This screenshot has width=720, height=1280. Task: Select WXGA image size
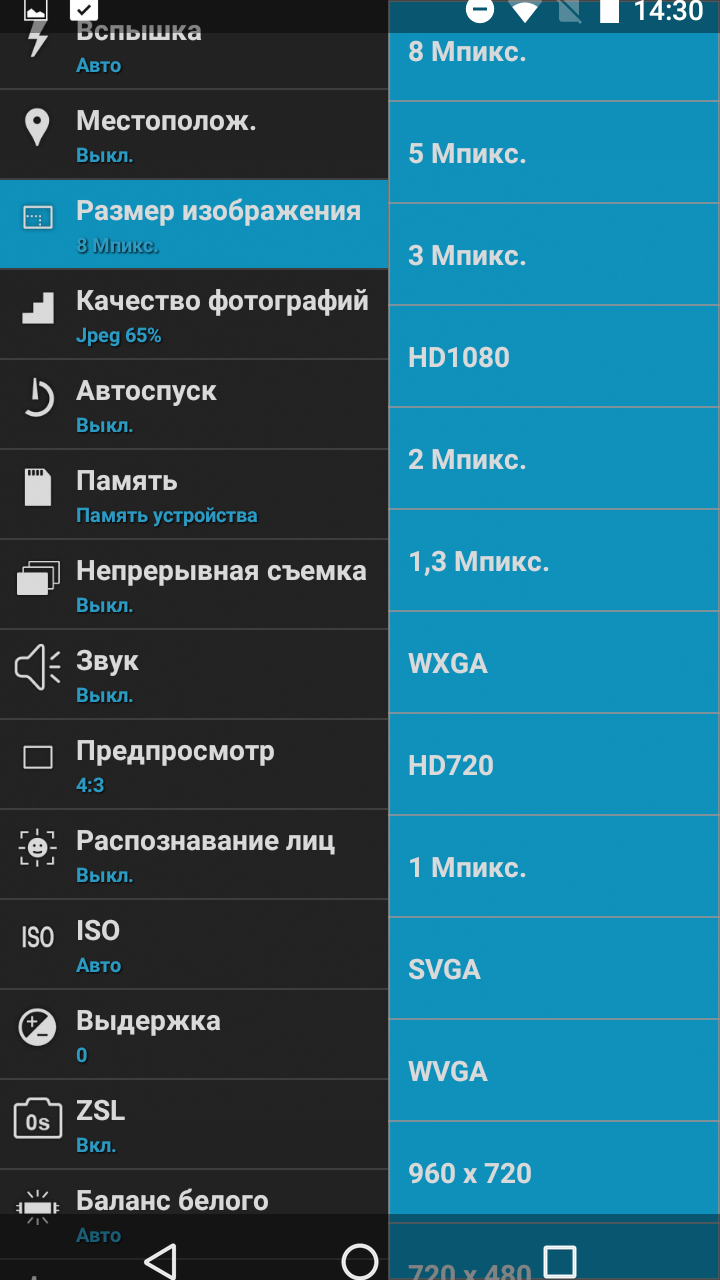click(x=554, y=663)
